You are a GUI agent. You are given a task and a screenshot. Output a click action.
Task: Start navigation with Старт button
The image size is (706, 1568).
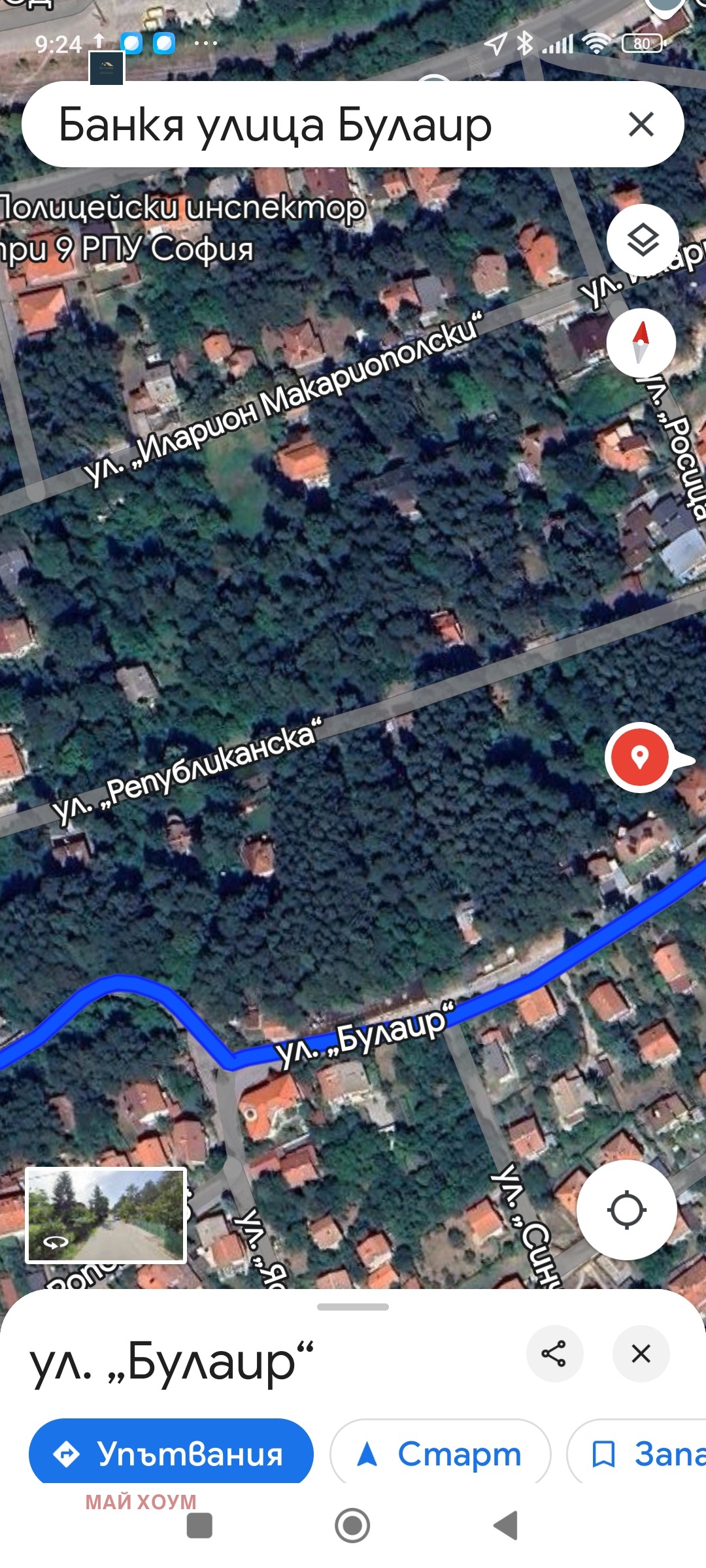pyautogui.click(x=441, y=1454)
